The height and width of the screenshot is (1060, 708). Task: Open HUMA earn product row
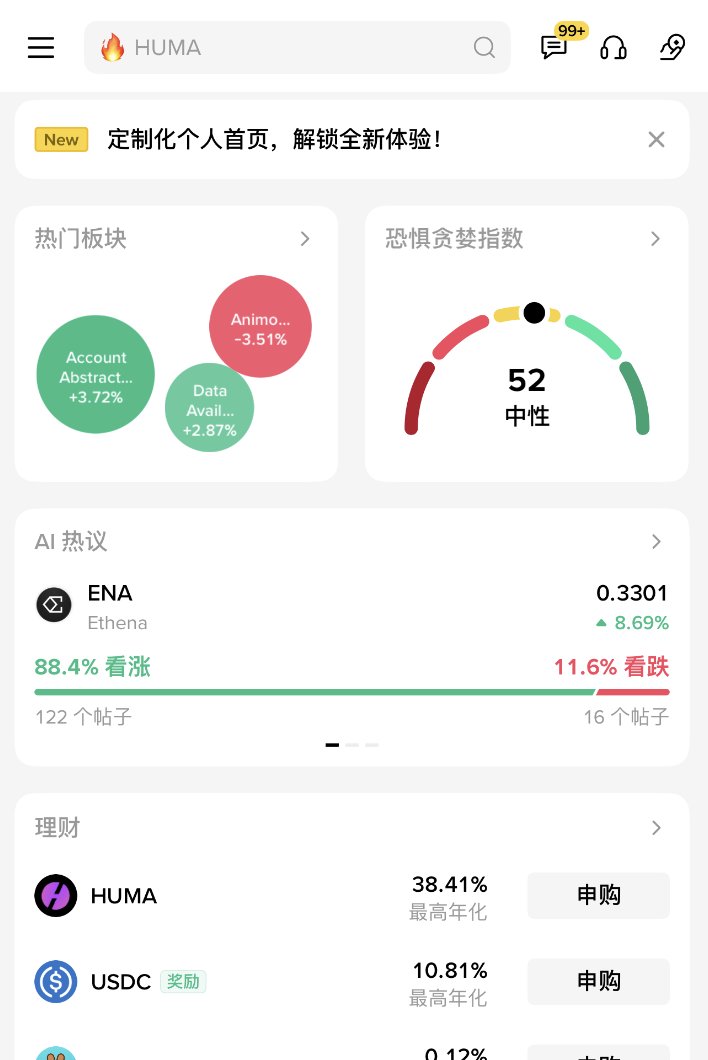point(250,896)
